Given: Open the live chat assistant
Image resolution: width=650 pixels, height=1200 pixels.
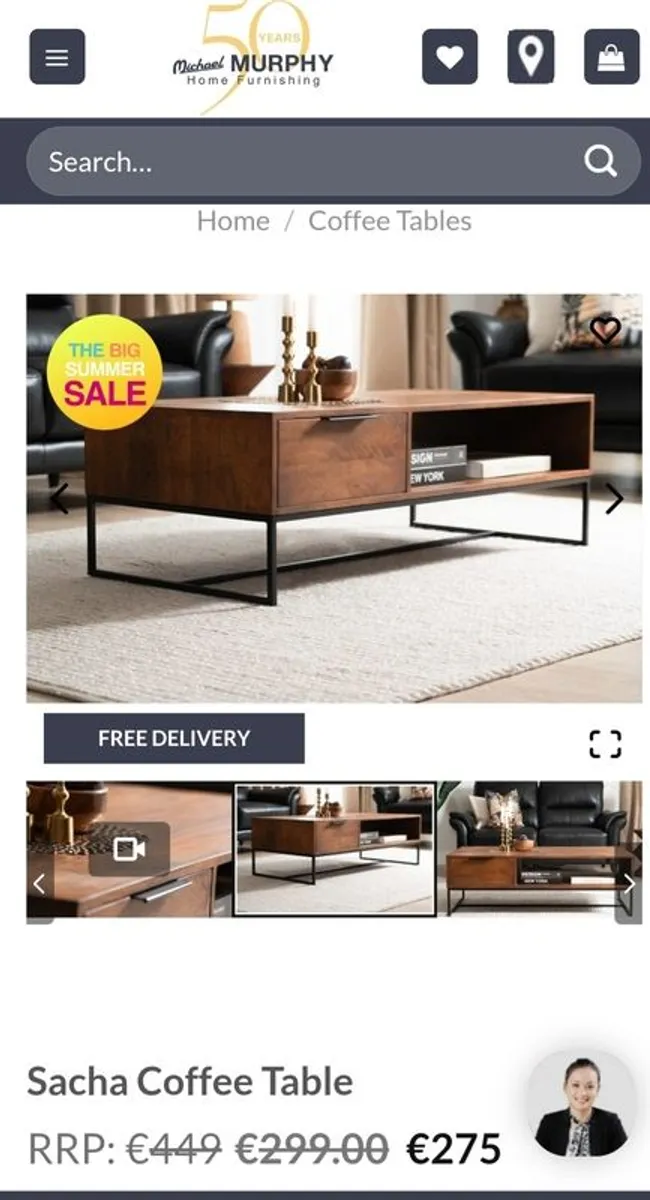Looking at the screenshot, I should pyautogui.click(x=581, y=1104).
